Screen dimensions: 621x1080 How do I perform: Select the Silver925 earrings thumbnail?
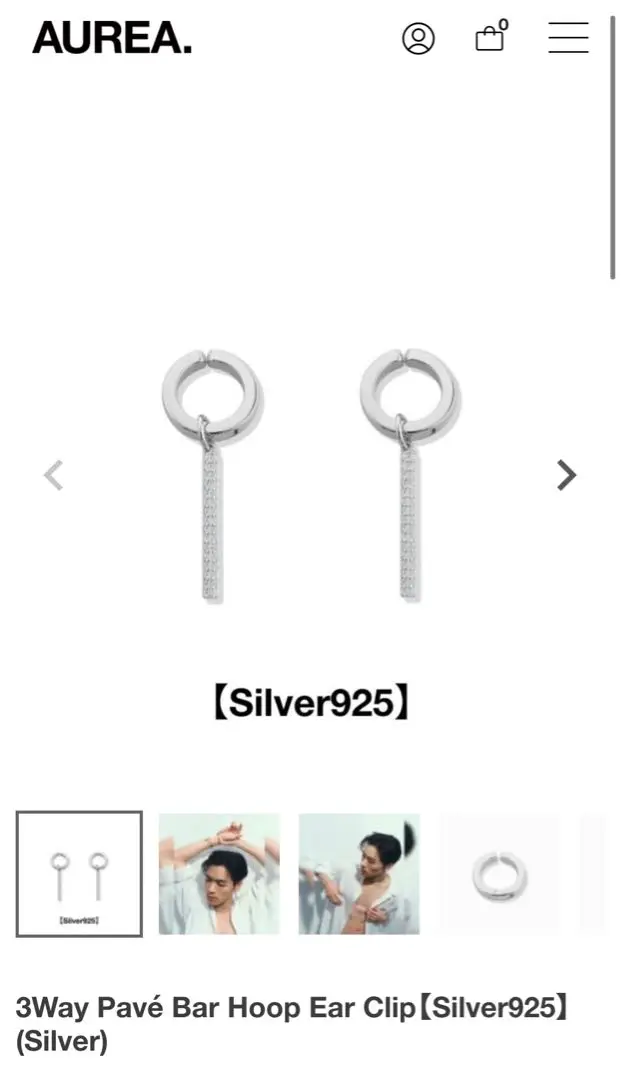click(x=79, y=873)
